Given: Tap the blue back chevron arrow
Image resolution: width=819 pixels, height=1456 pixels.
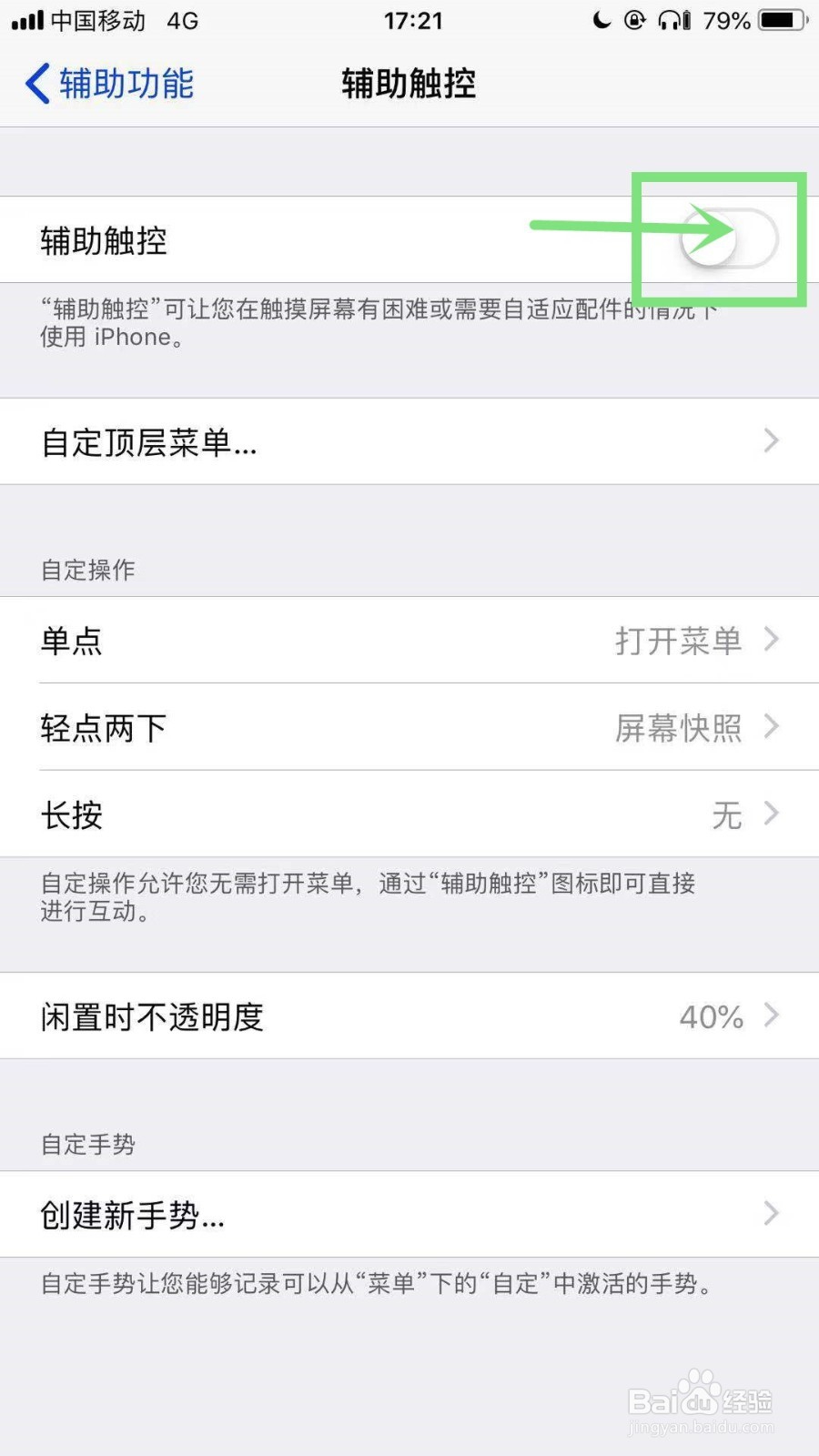Looking at the screenshot, I should [36, 83].
